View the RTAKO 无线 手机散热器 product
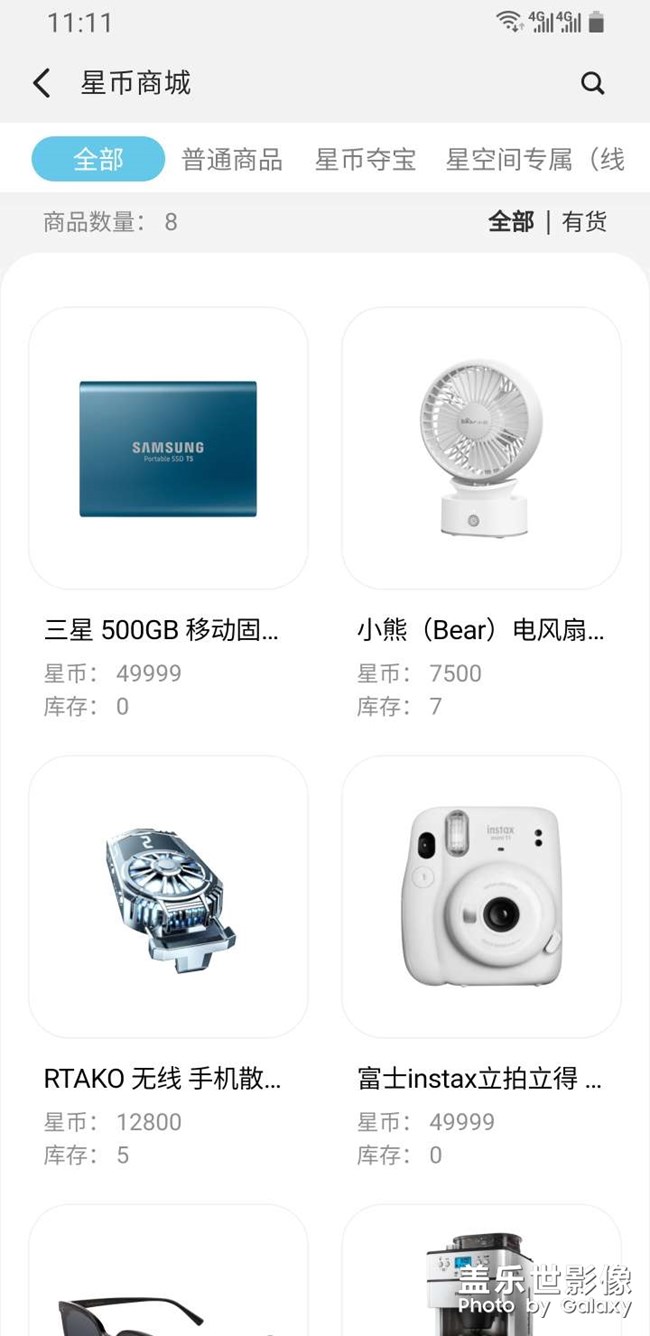 [x=168, y=897]
